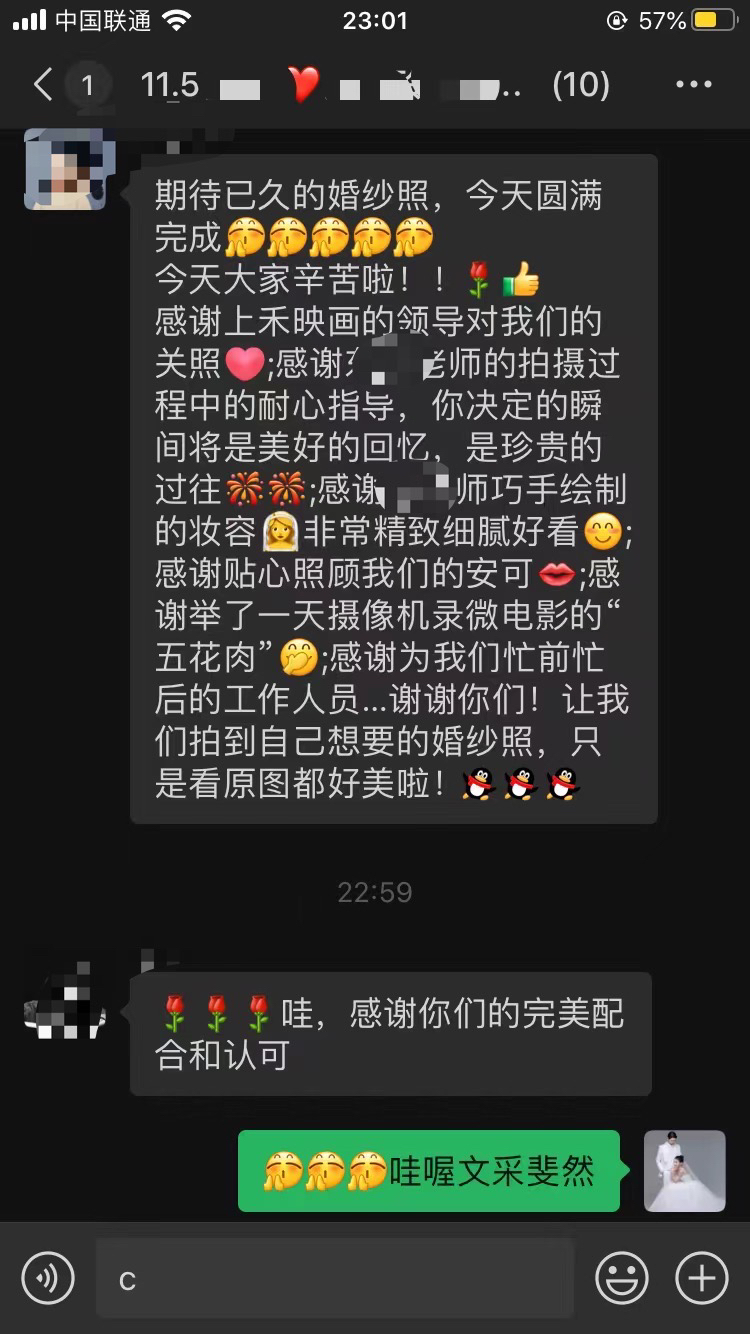750x1334 pixels.
Task: Open profile of the long wedding message sender
Action: click(65, 169)
